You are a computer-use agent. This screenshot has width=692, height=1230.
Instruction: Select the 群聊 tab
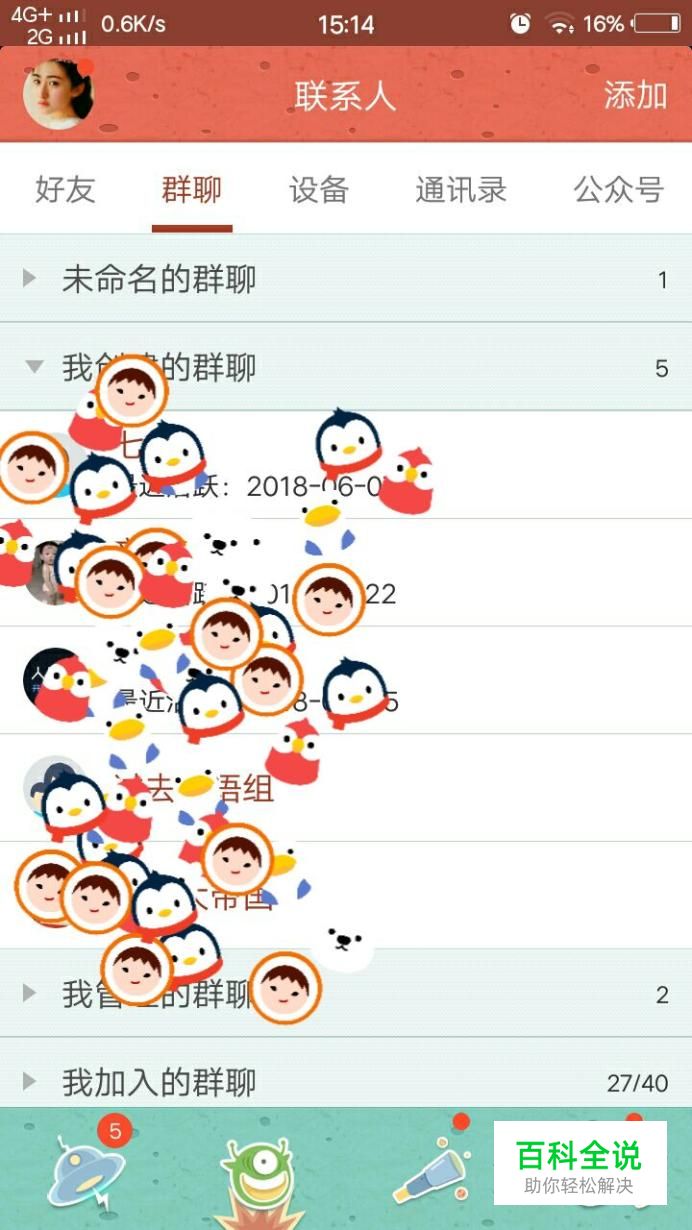[x=192, y=189]
